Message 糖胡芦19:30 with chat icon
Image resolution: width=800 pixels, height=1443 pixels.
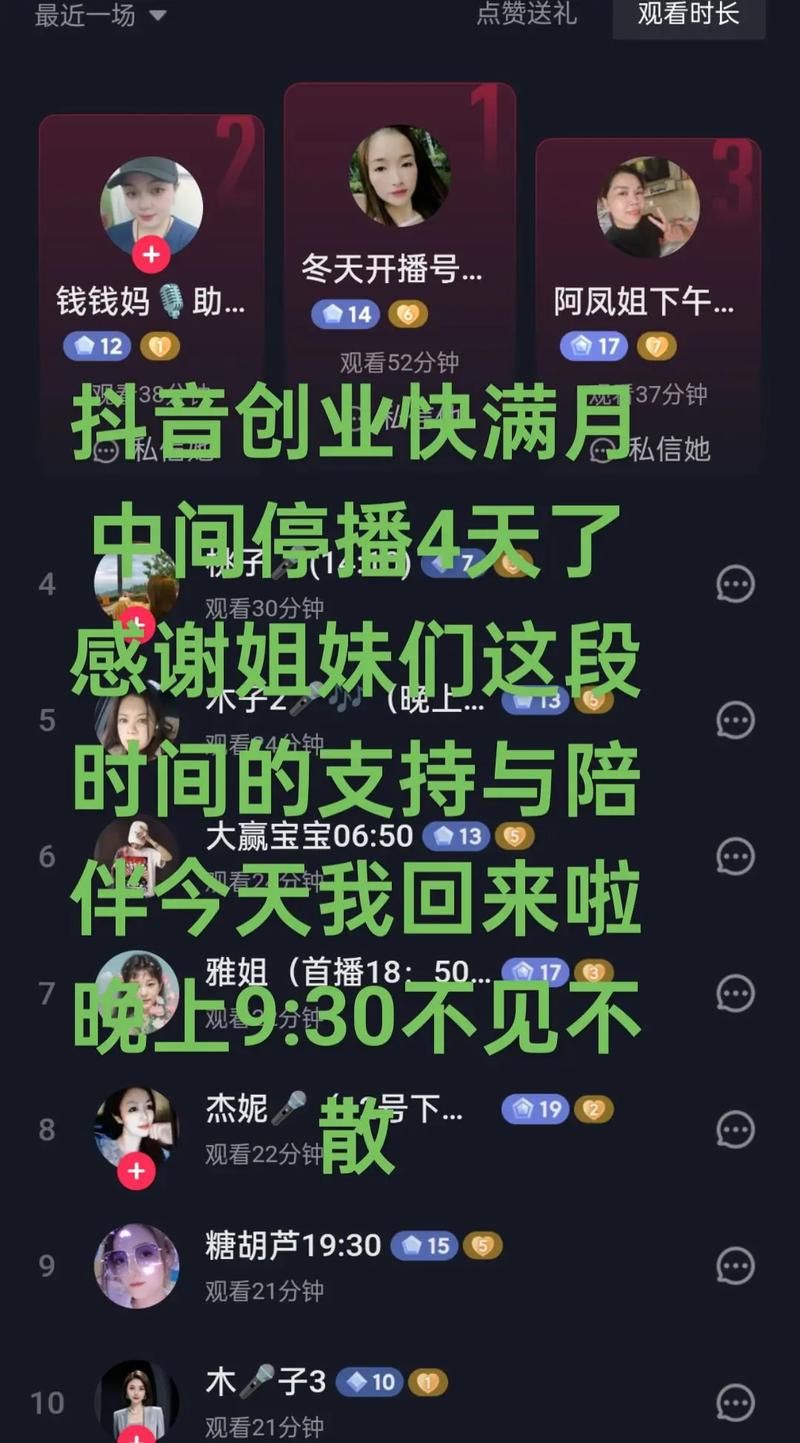pos(735,1266)
